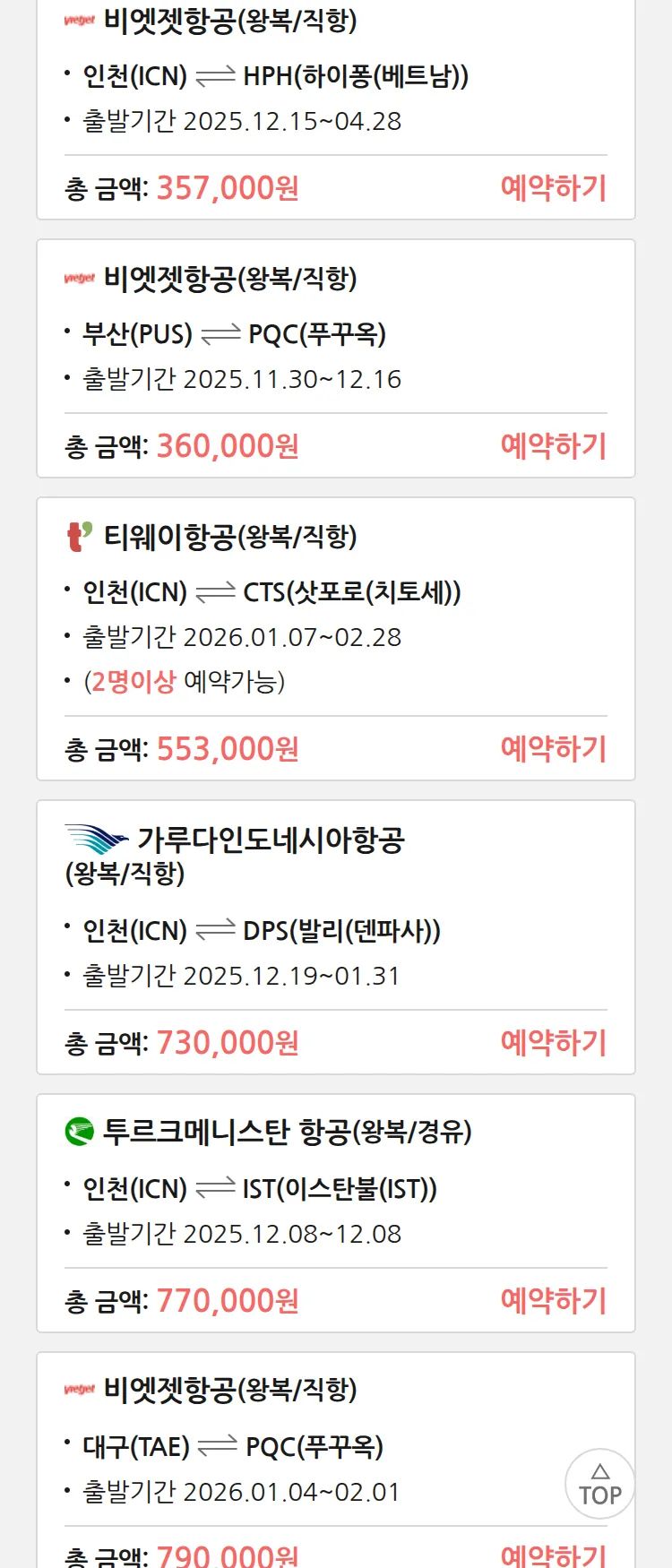
Task: Book the 360,000원 Busan to Phu Quoc flight
Action: 553,446
